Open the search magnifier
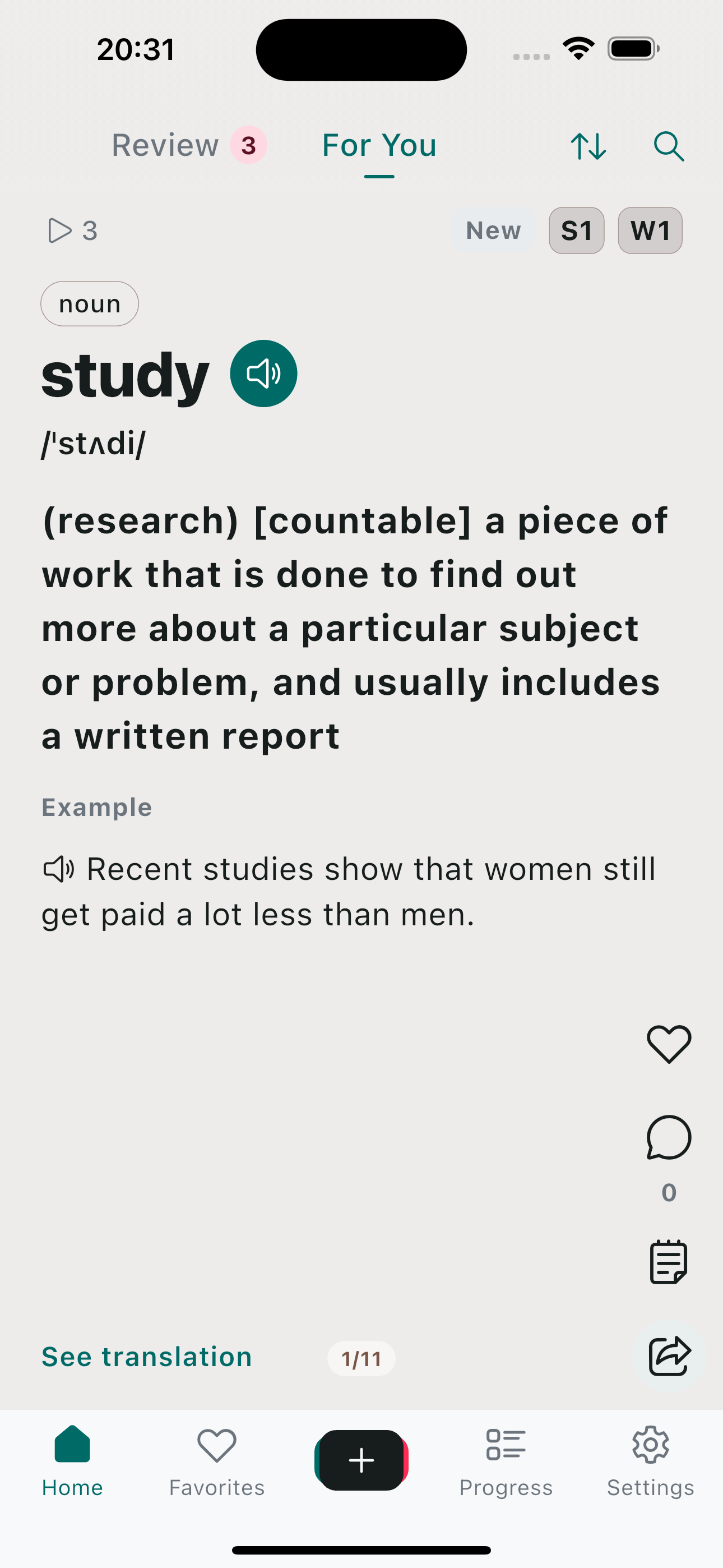This screenshot has width=723, height=1568. (669, 146)
